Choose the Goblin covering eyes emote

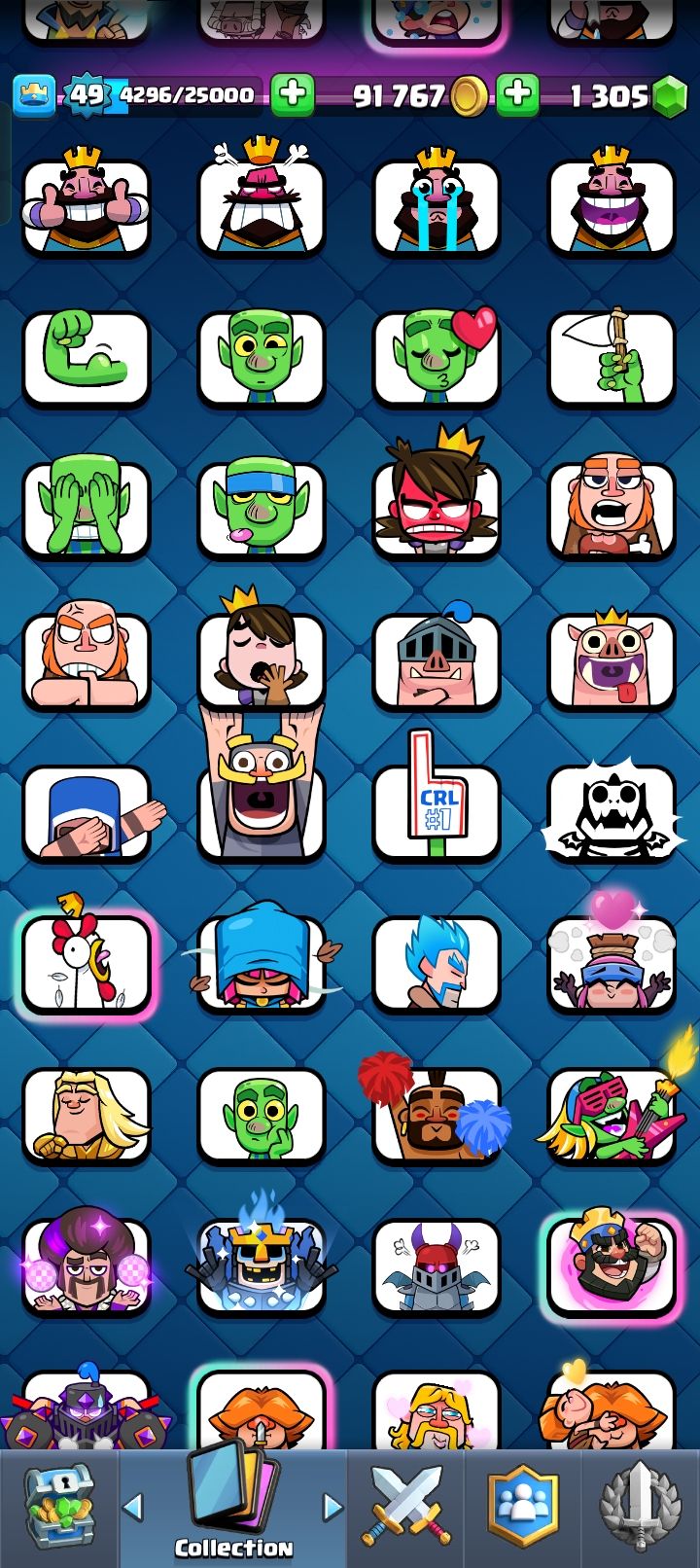[86, 510]
